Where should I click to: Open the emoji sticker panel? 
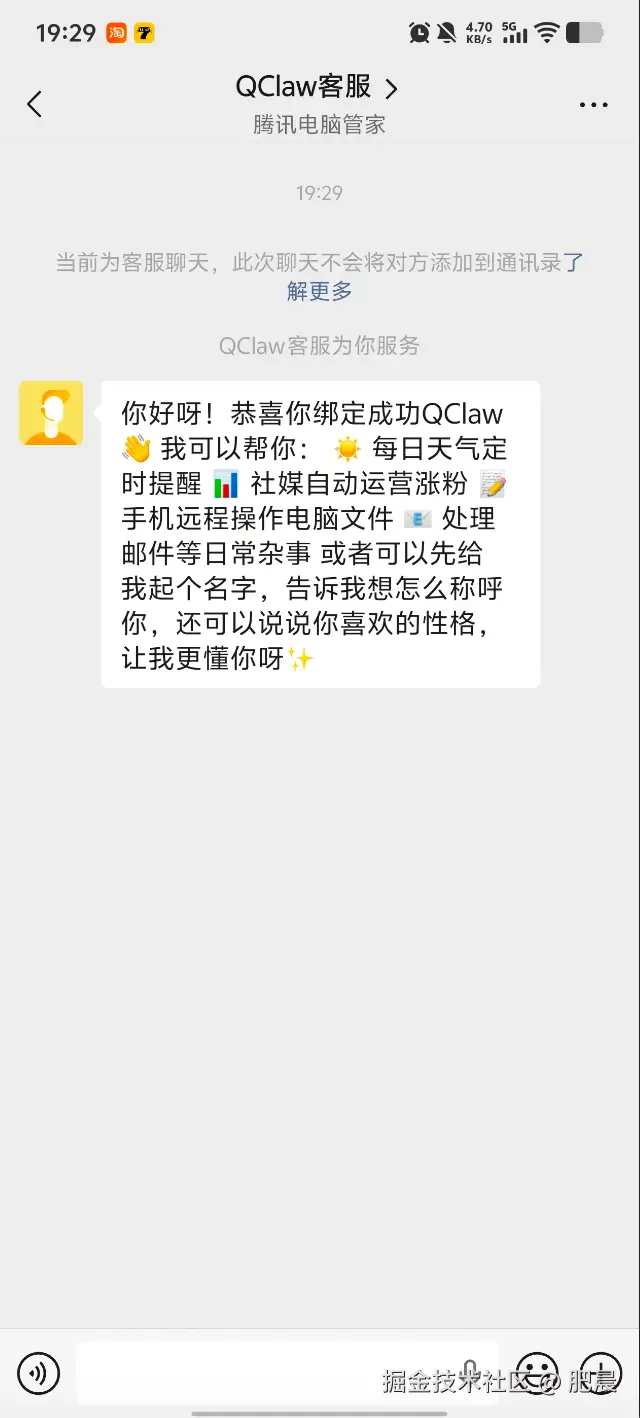coord(537,1374)
